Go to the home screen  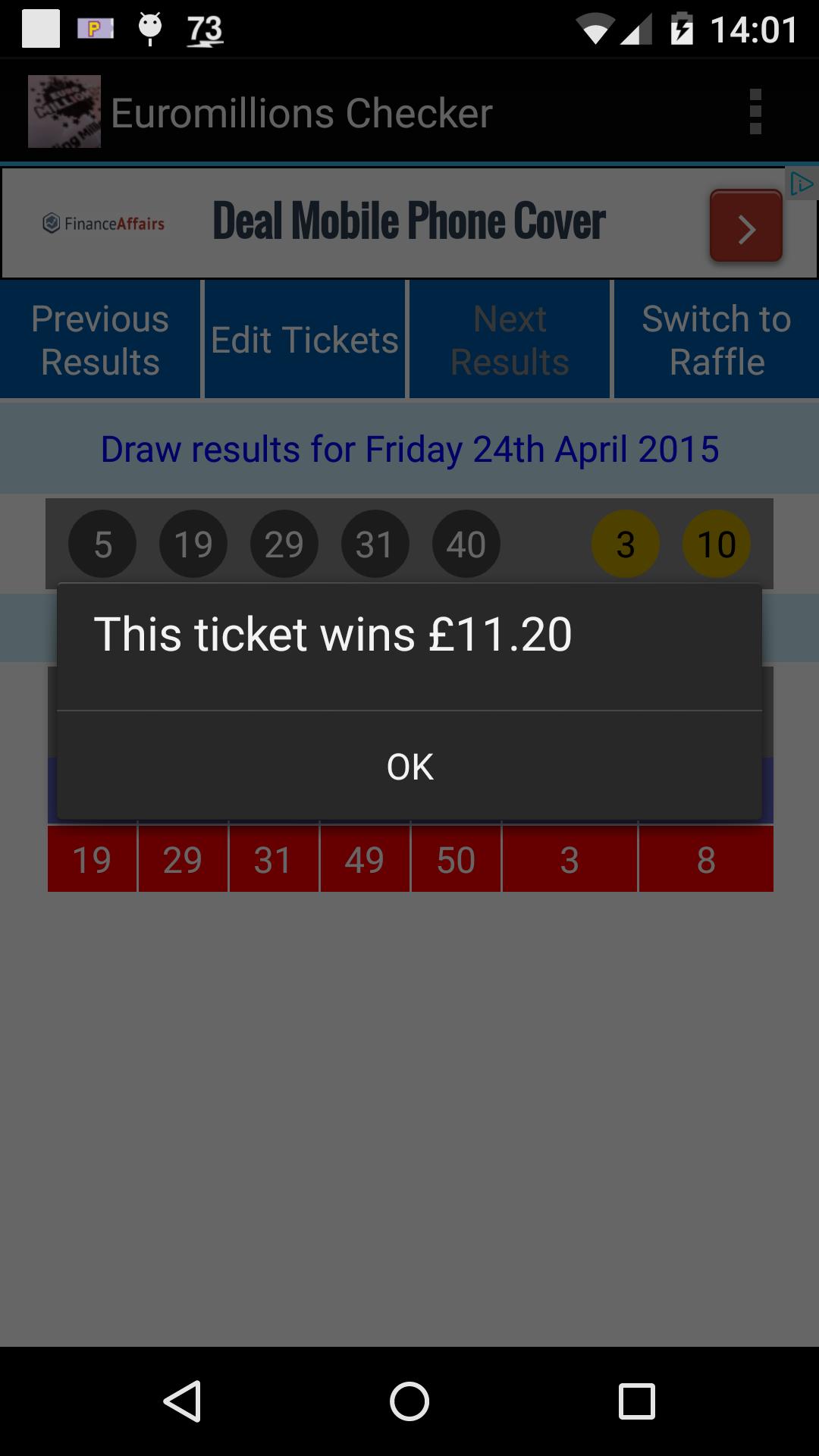(x=409, y=1401)
